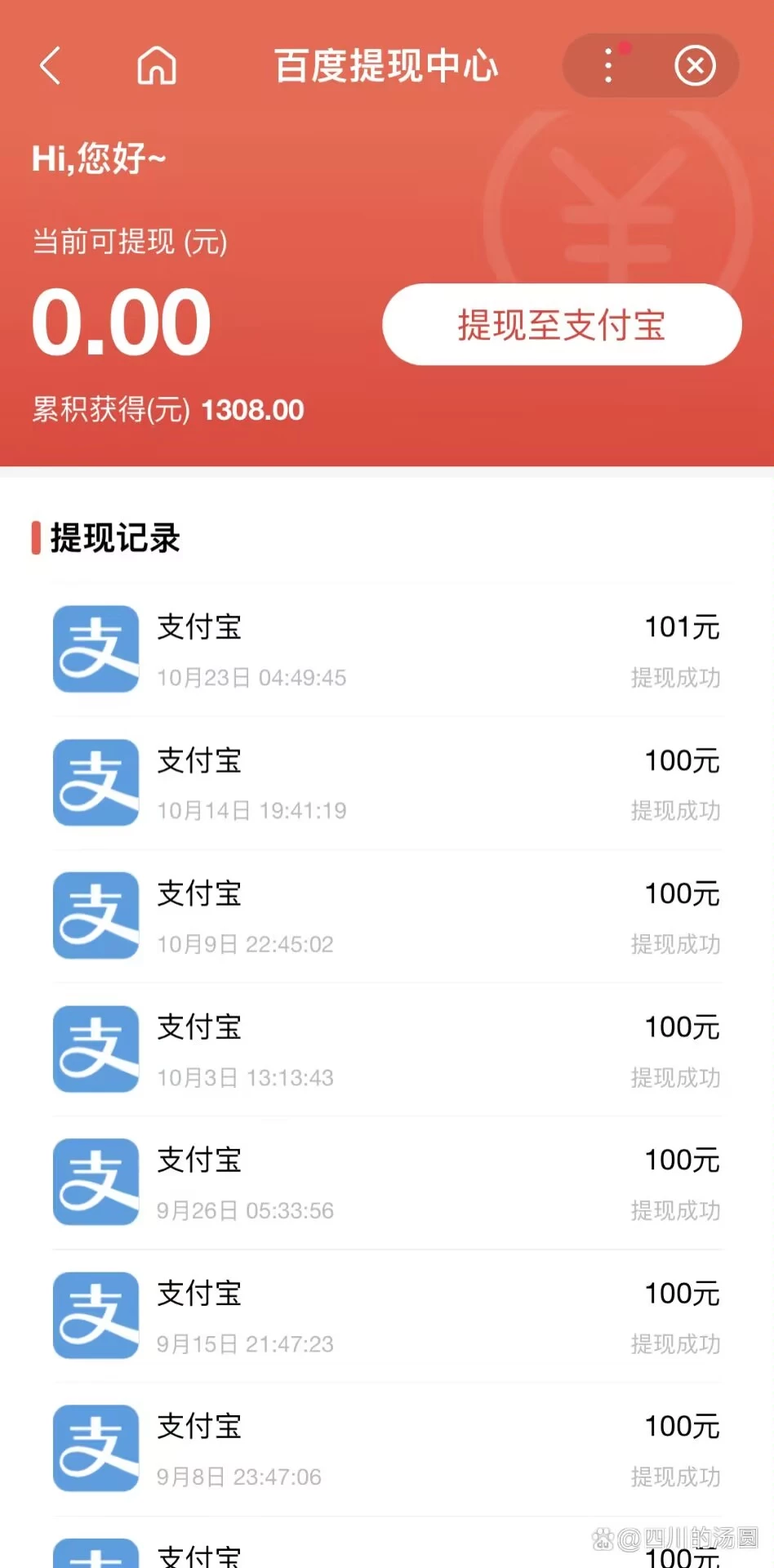Open the three-dot more options menu
Image resolution: width=774 pixels, height=1568 pixels.
607,65
